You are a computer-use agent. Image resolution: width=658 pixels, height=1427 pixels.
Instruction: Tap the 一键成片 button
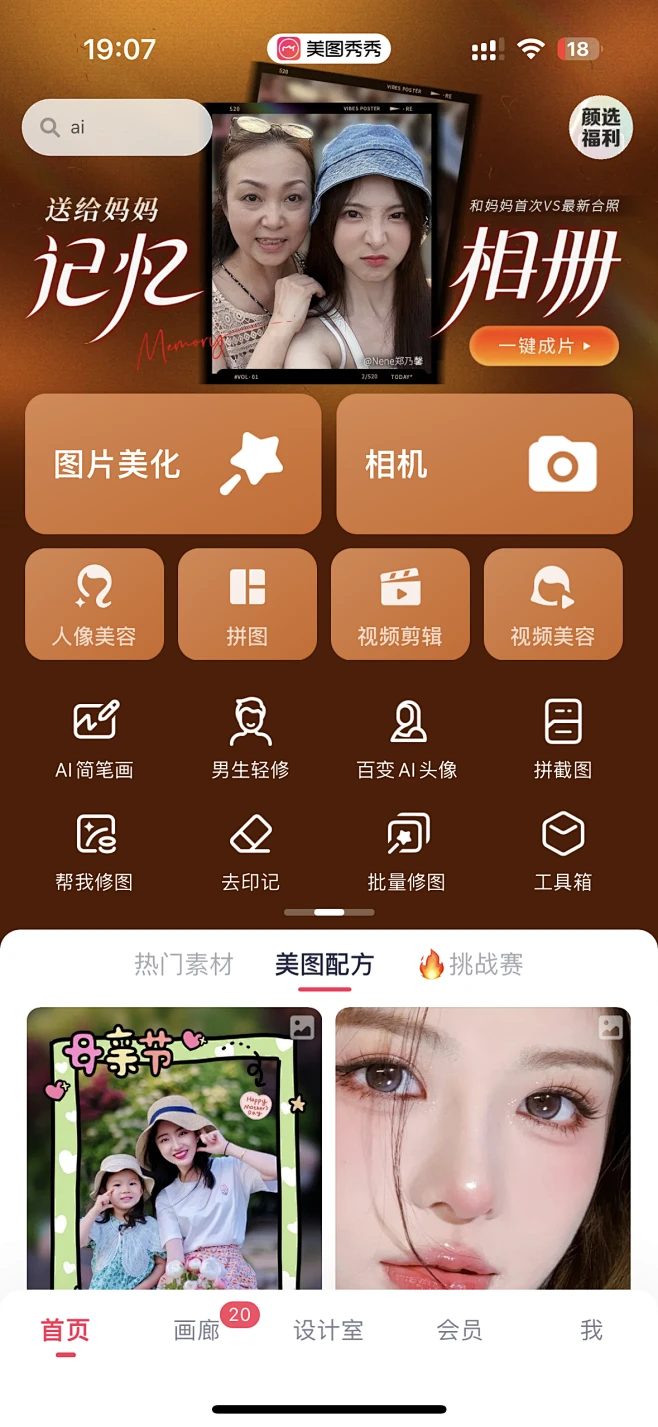[x=544, y=346]
